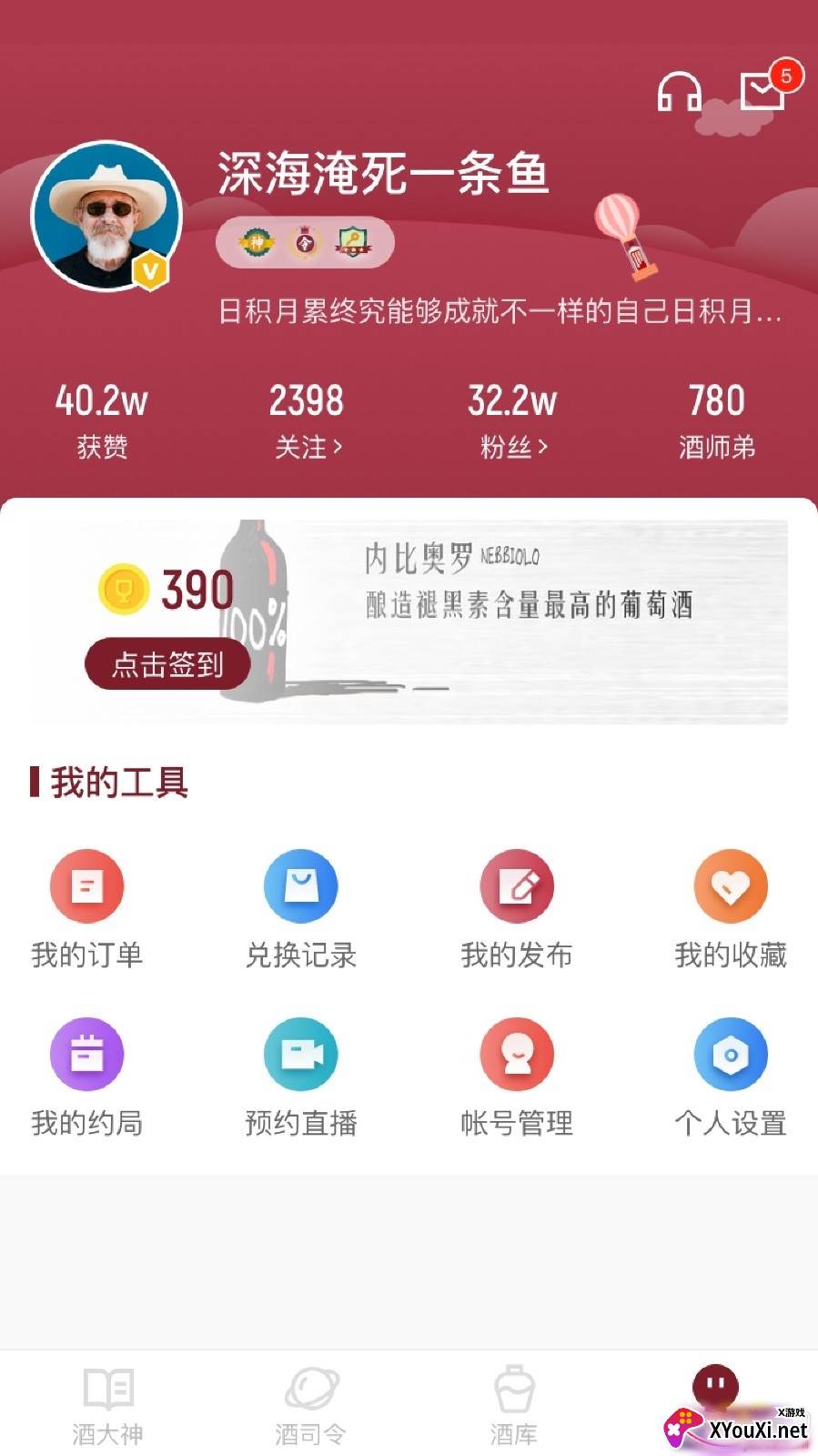This screenshot has height=1456, width=818.
Task: Open 我的收藏 (My Favorites) heart icon
Action: (x=732, y=885)
